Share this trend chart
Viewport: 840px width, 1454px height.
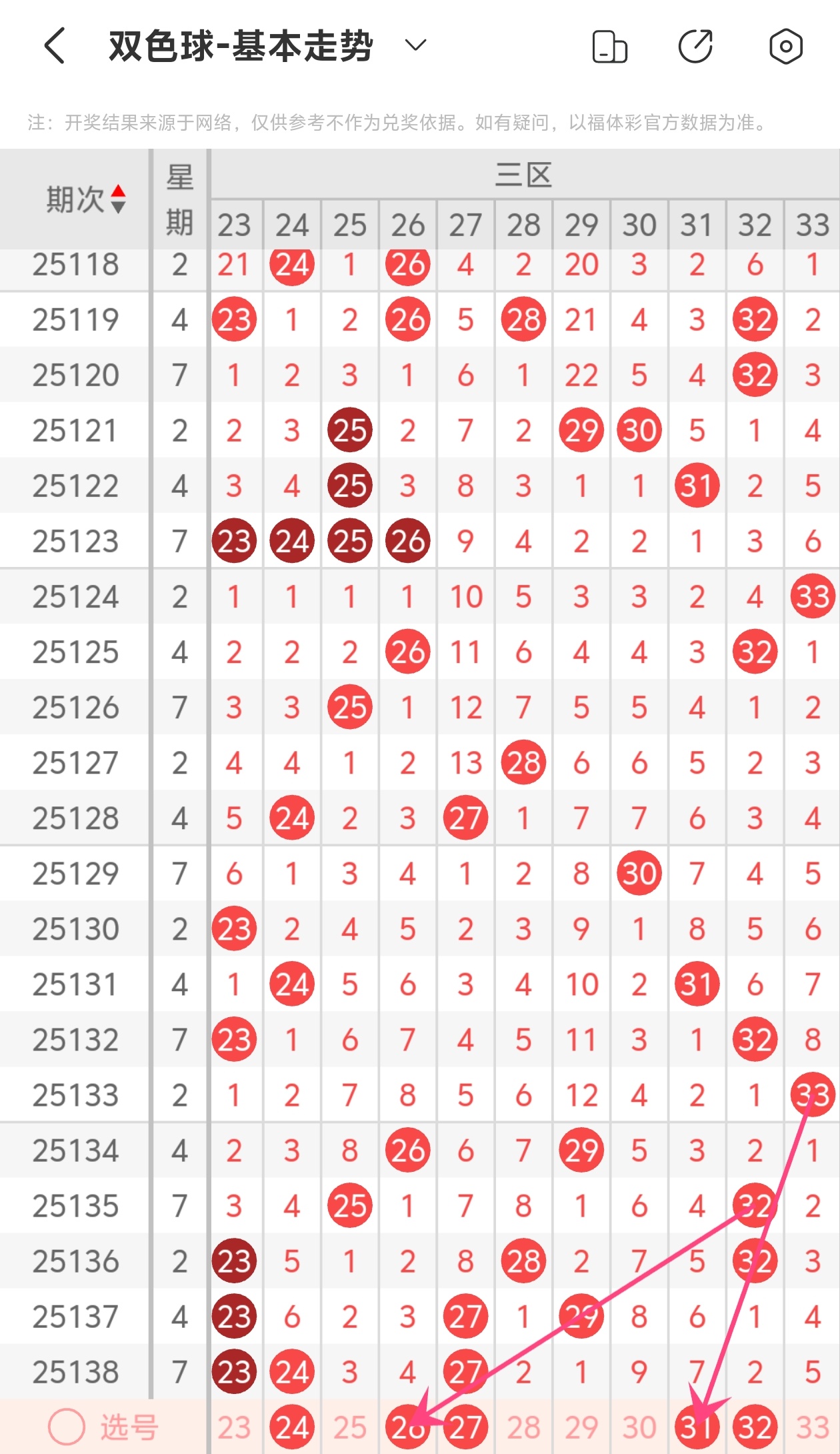point(695,47)
